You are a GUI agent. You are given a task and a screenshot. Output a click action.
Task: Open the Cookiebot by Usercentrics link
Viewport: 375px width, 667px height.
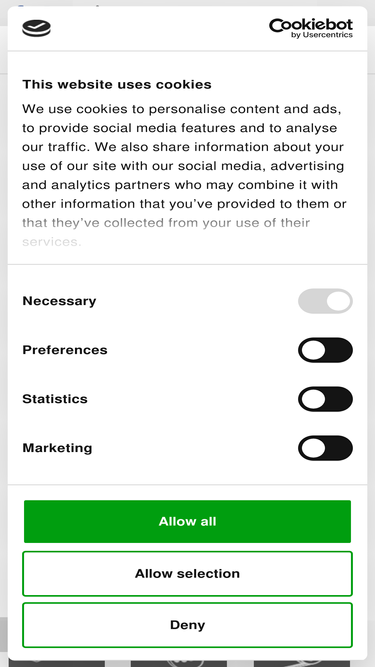click(x=311, y=28)
